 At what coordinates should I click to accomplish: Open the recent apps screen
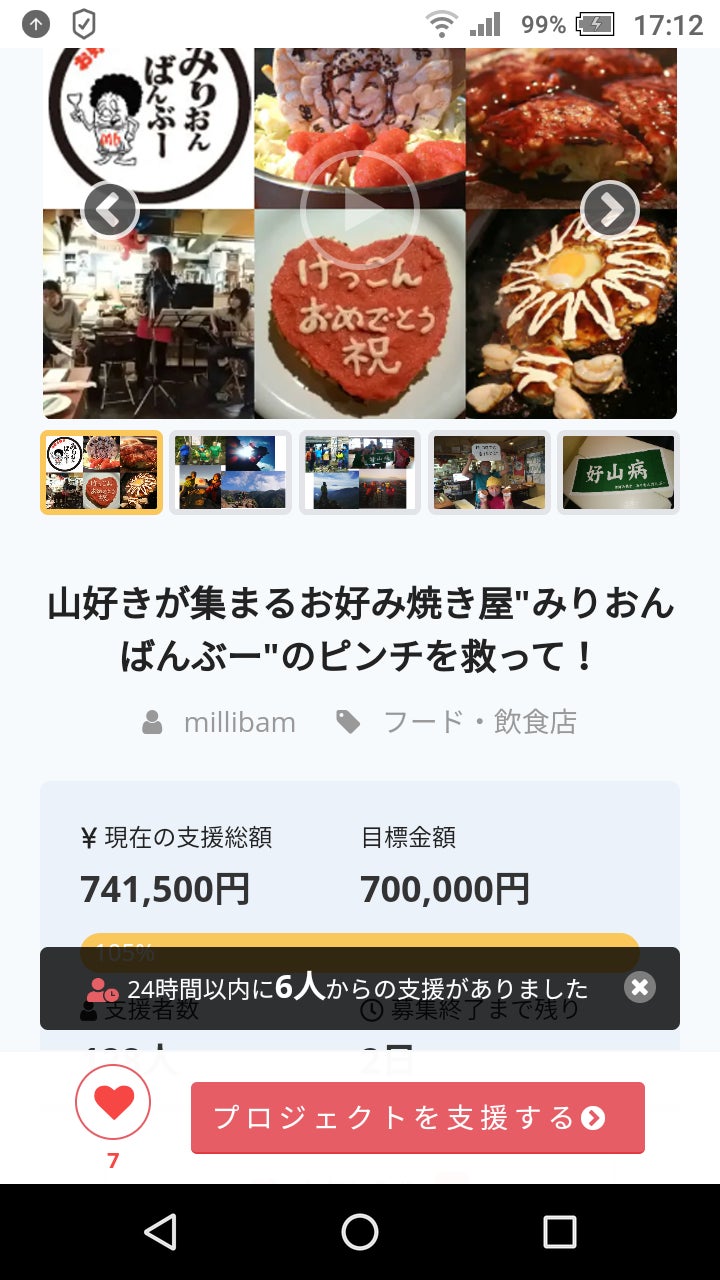pyautogui.click(x=559, y=1232)
